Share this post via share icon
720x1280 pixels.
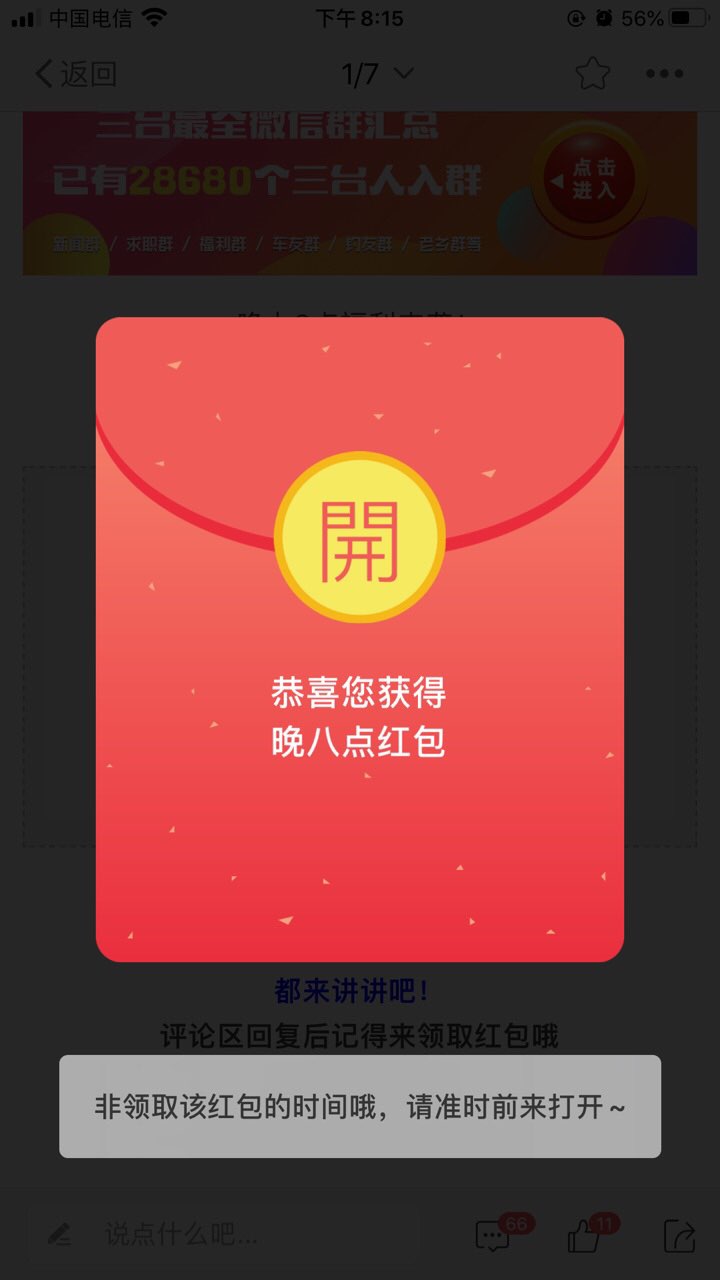pos(679,1236)
